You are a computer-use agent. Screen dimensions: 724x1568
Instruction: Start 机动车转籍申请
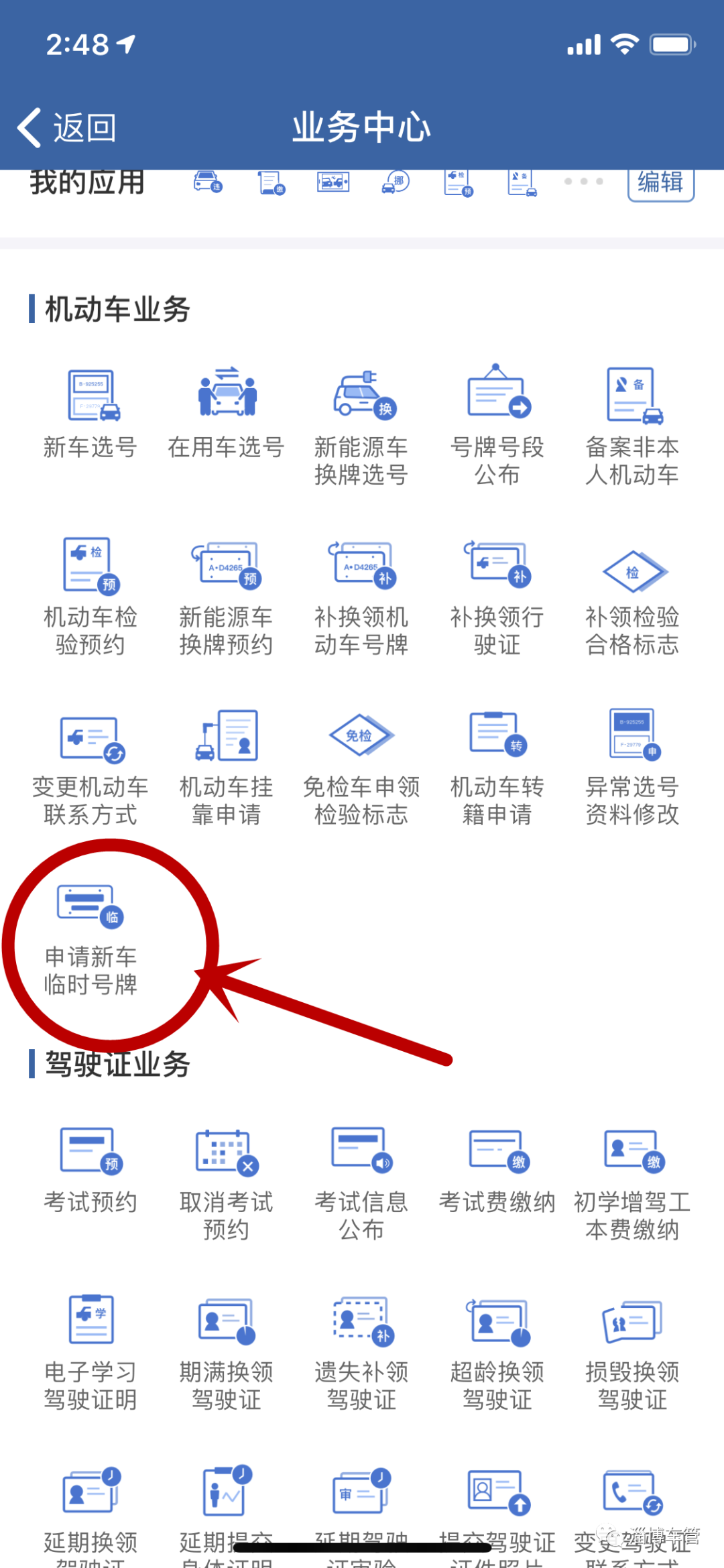pyautogui.click(x=497, y=767)
